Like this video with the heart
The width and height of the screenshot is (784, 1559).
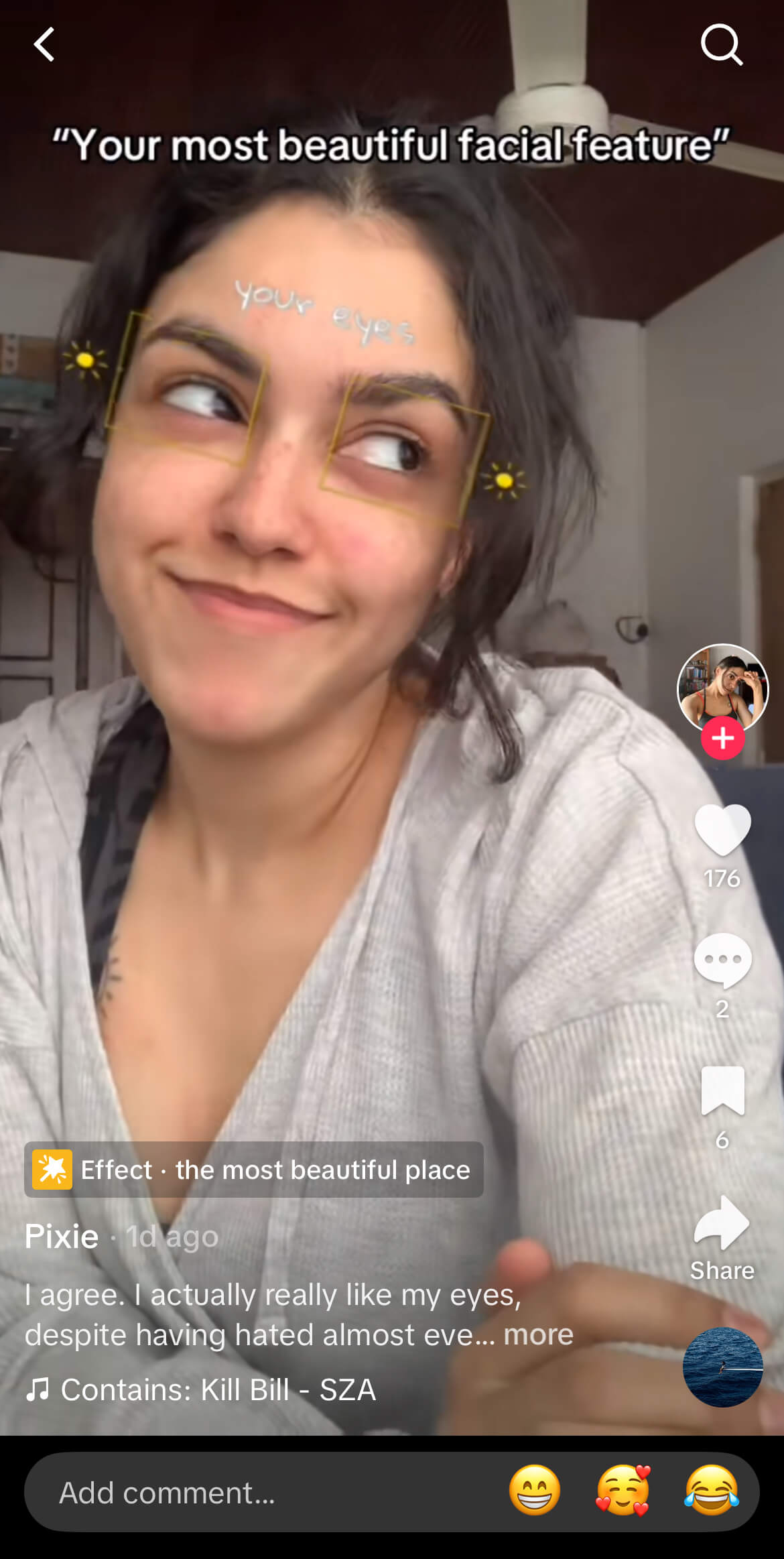pos(722,830)
